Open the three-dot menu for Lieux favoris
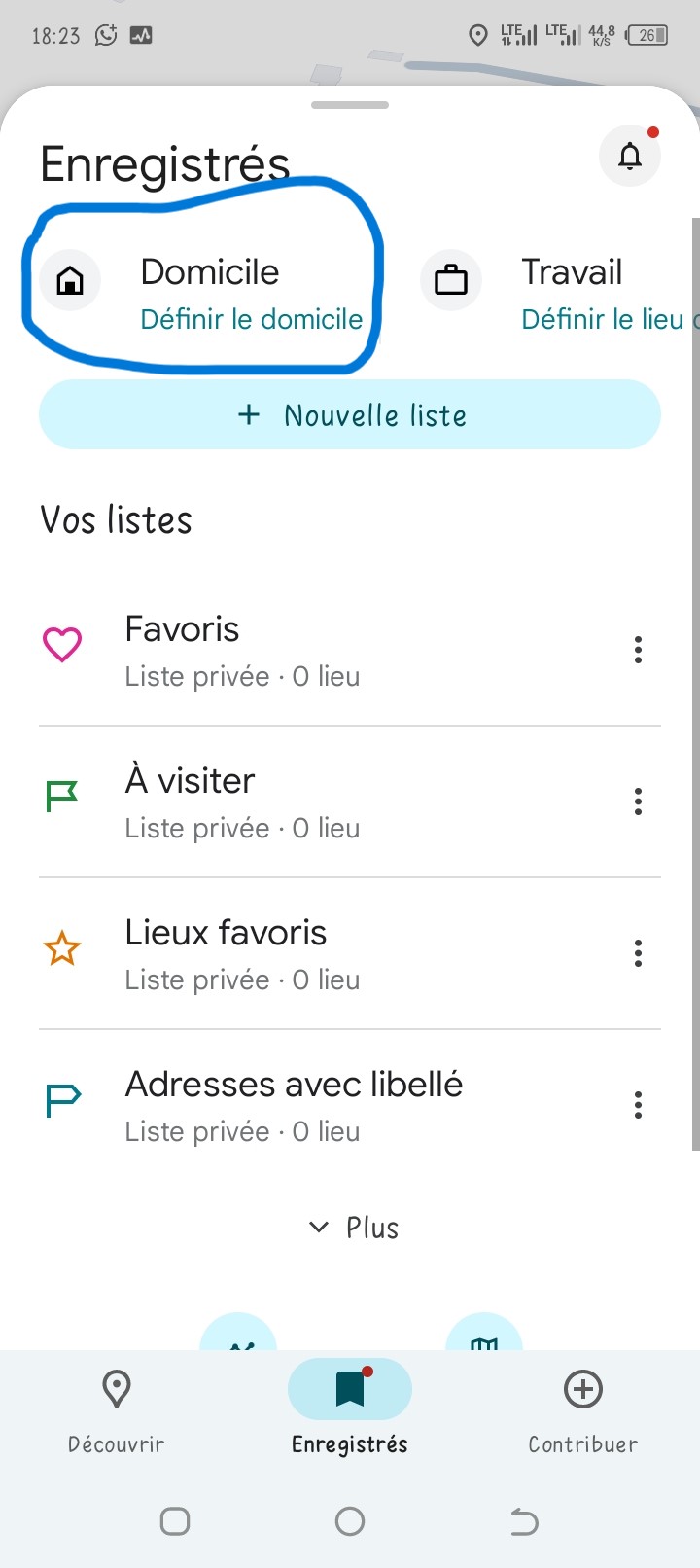The height and width of the screenshot is (1568, 700). point(638,953)
